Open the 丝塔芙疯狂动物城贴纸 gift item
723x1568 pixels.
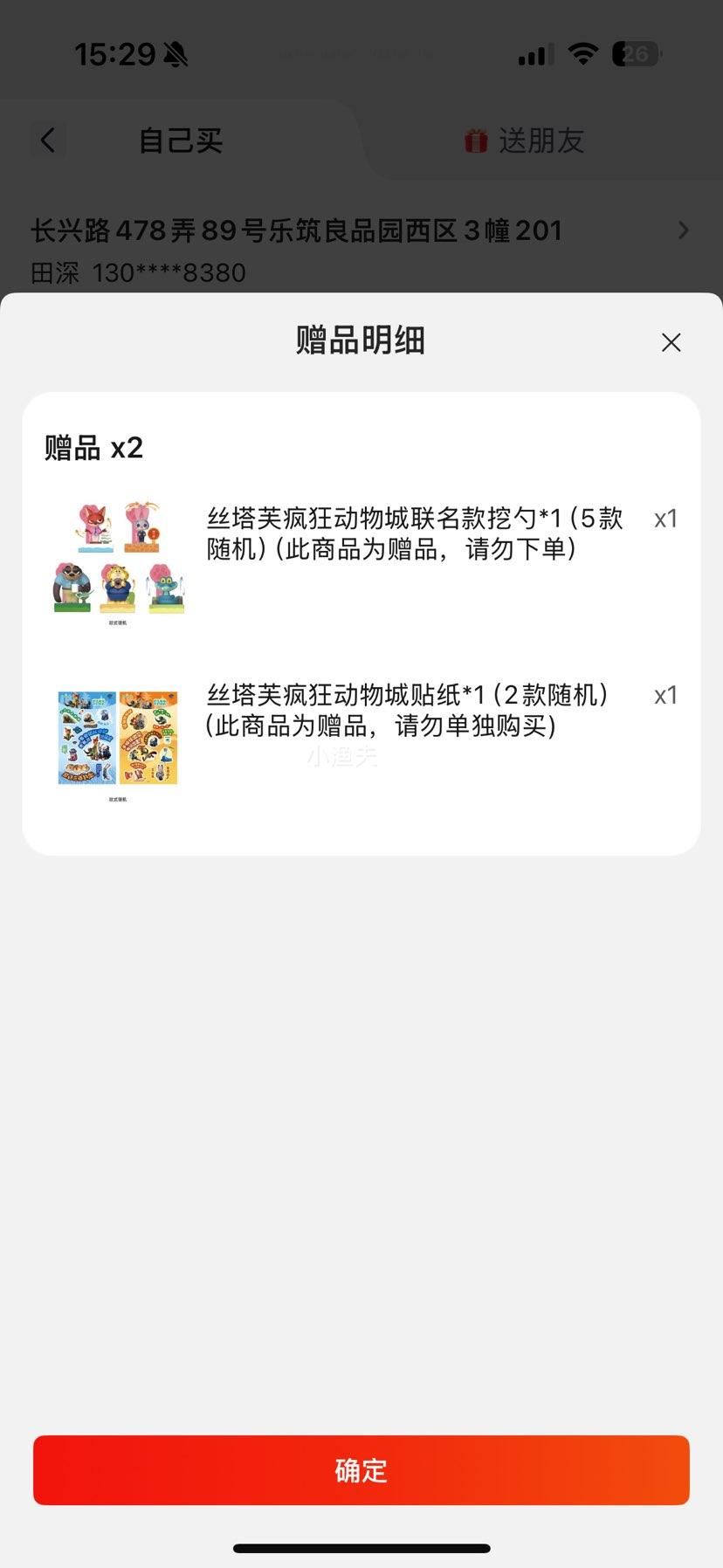tap(407, 710)
